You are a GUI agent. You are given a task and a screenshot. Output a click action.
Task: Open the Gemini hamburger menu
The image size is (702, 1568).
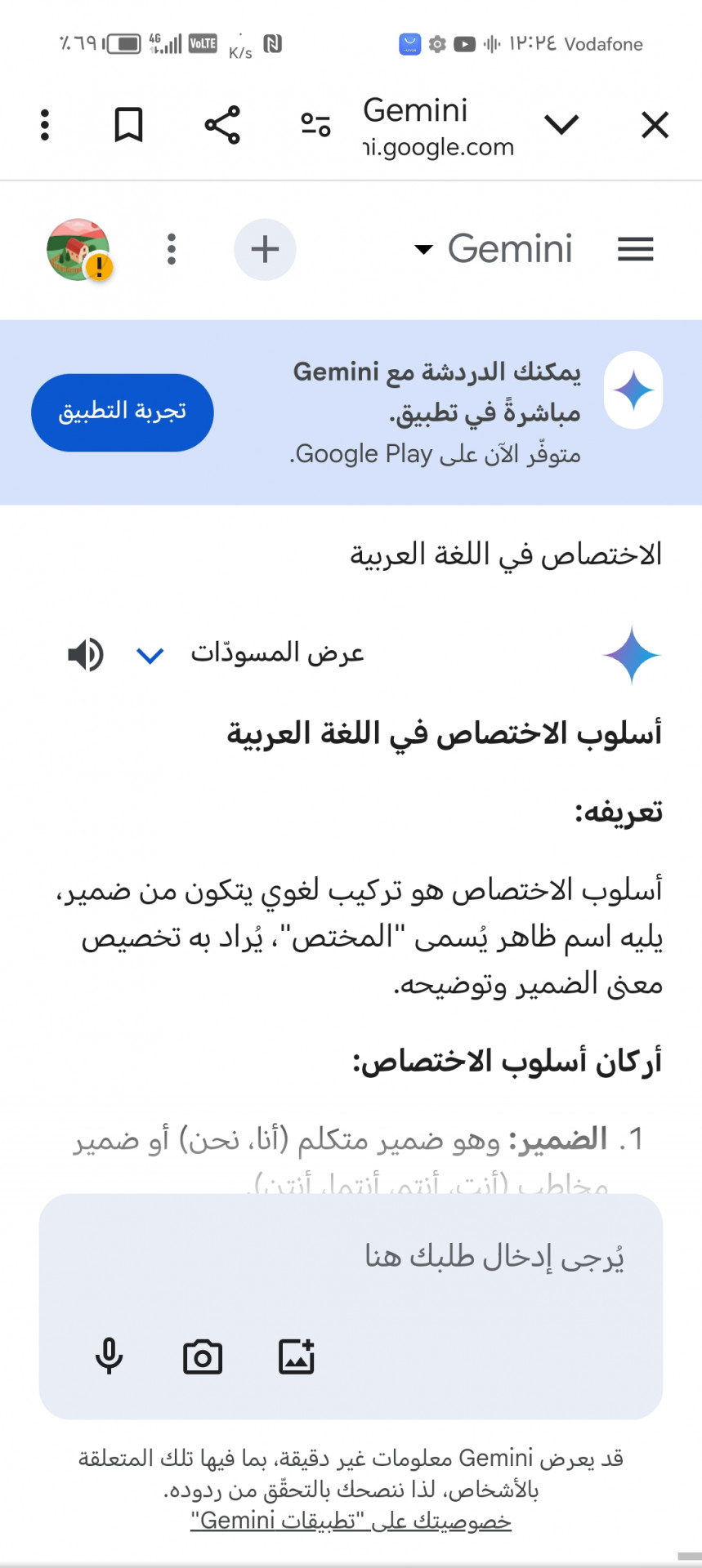click(635, 249)
